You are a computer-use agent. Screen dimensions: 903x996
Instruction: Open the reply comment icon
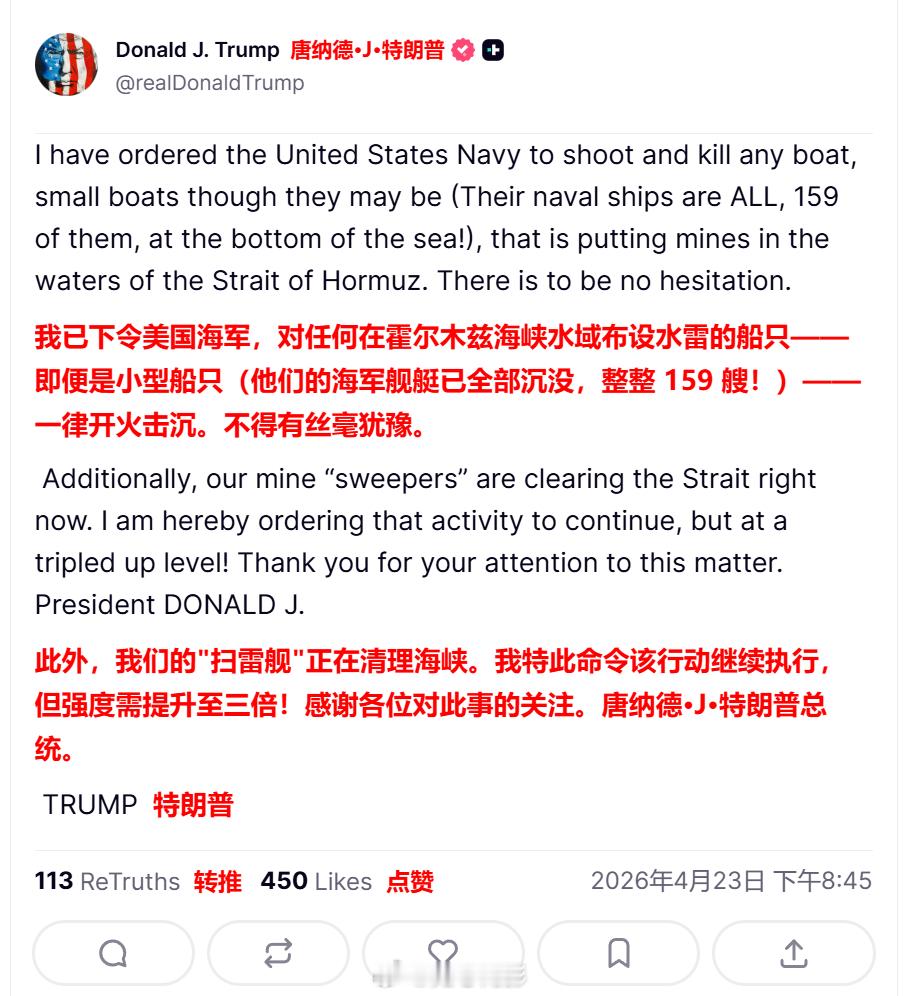pyautogui.click(x=111, y=953)
